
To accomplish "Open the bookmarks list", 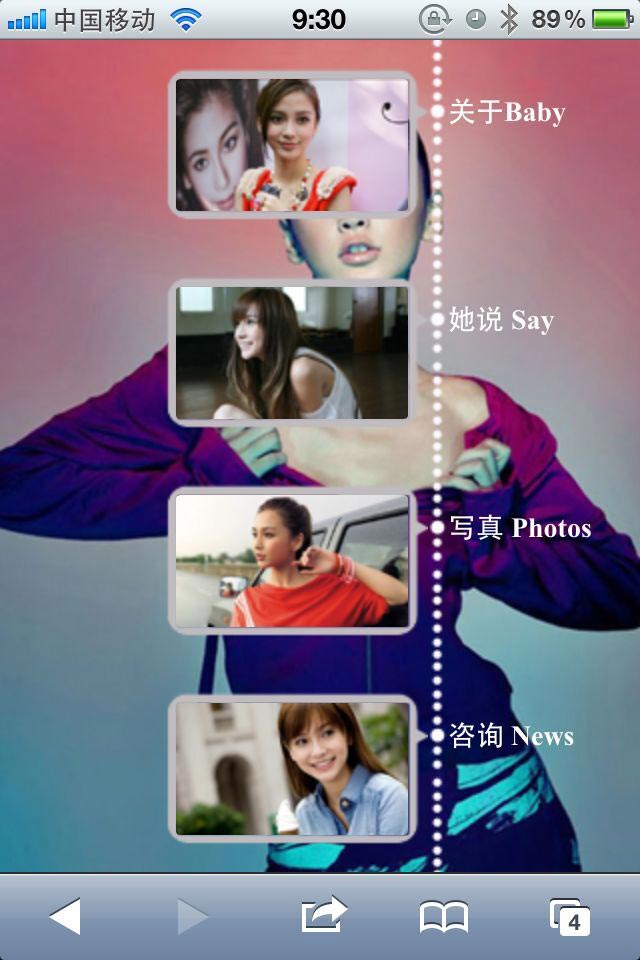I will pyautogui.click(x=443, y=916).
